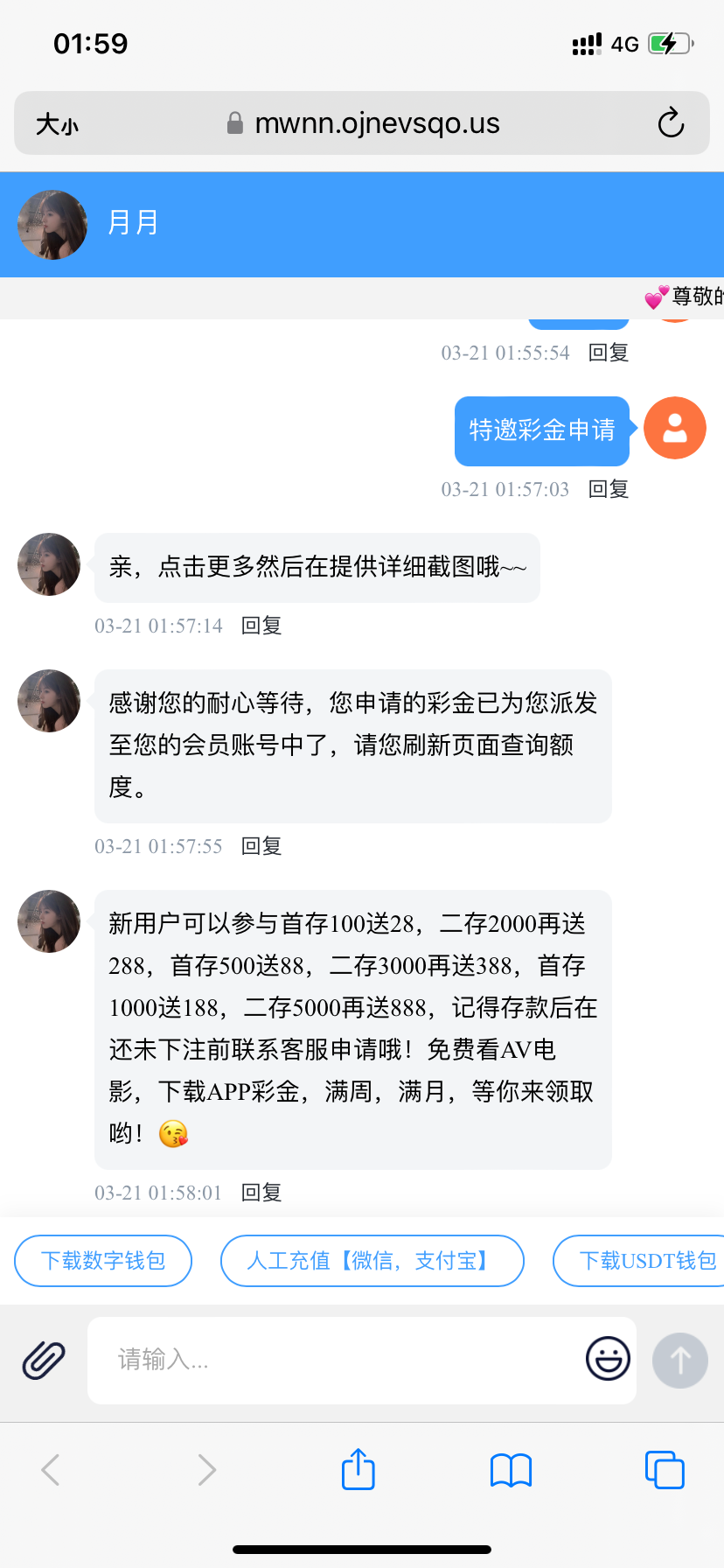Image resolution: width=724 pixels, height=1568 pixels.
Task: Open the 大小 text size menu
Action: [57, 124]
